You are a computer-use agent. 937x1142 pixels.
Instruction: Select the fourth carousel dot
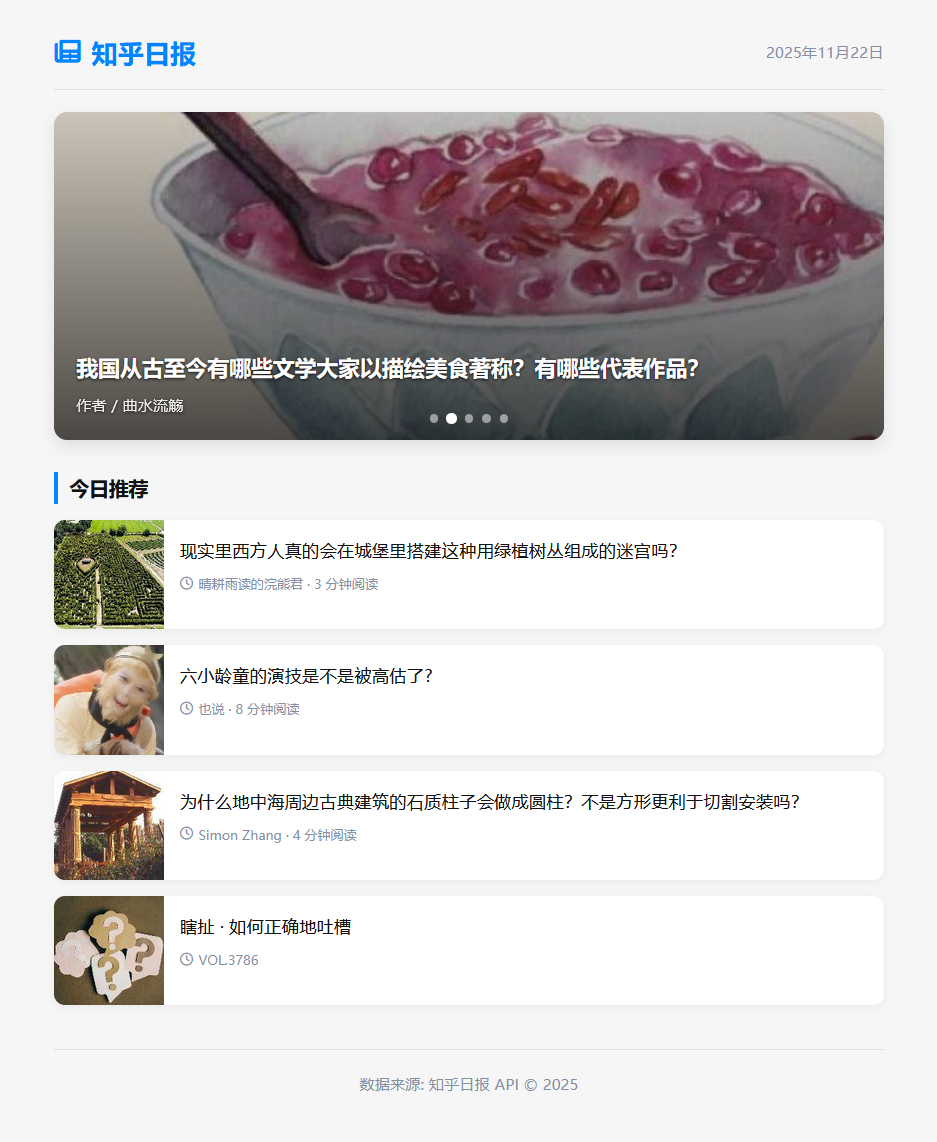point(486,418)
